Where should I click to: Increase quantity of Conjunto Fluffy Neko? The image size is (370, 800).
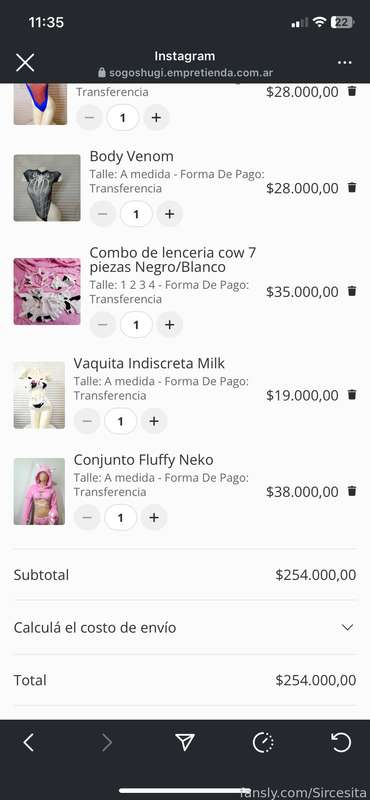(154, 517)
